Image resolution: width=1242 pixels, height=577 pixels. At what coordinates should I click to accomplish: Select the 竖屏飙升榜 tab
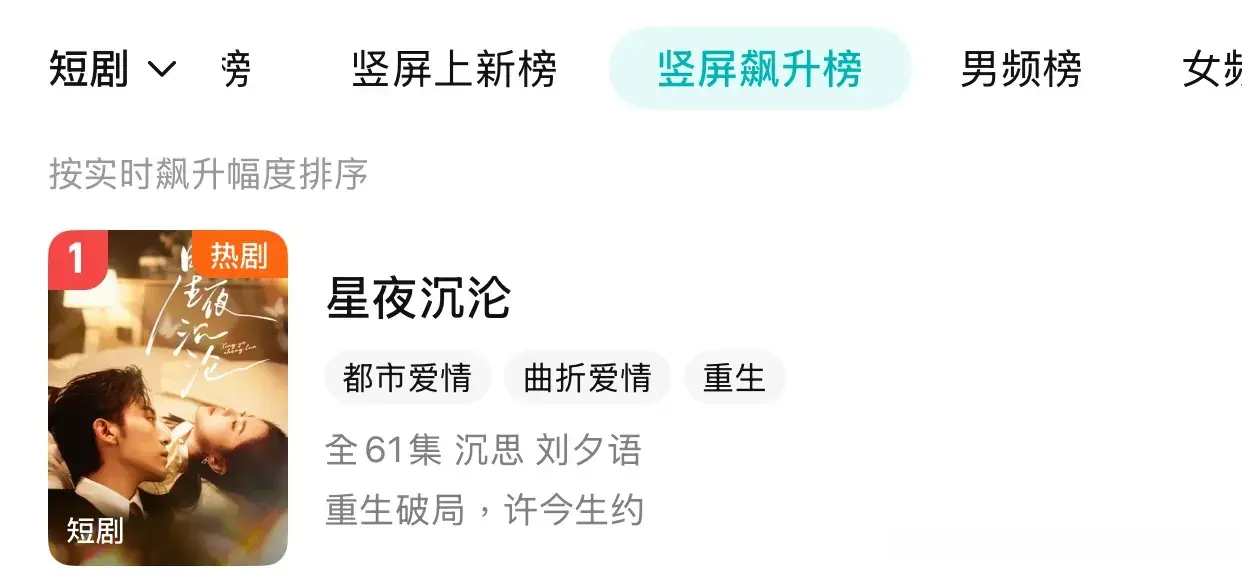pyautogui.click(x=759, y=70)
